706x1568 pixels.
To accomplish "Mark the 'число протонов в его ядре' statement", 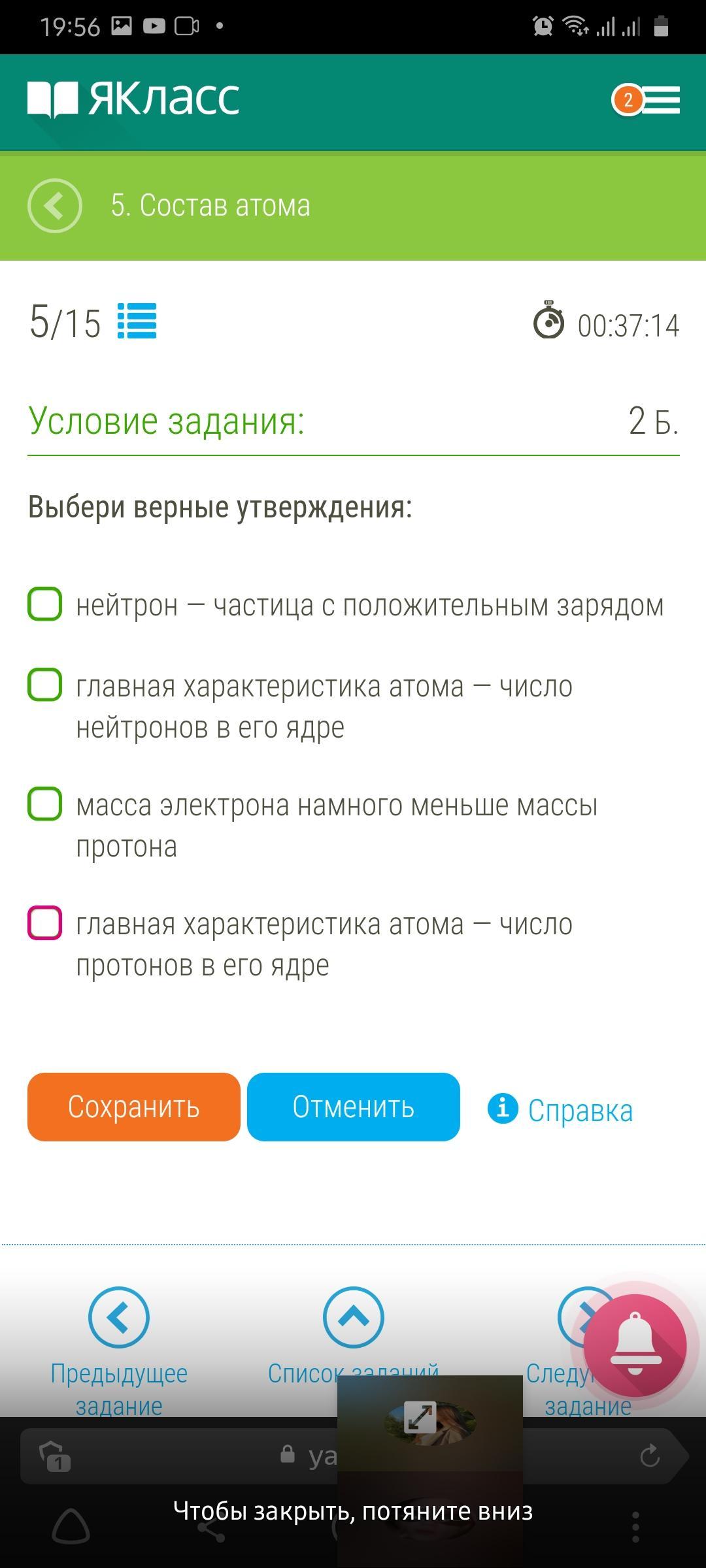I will [45, 923].
